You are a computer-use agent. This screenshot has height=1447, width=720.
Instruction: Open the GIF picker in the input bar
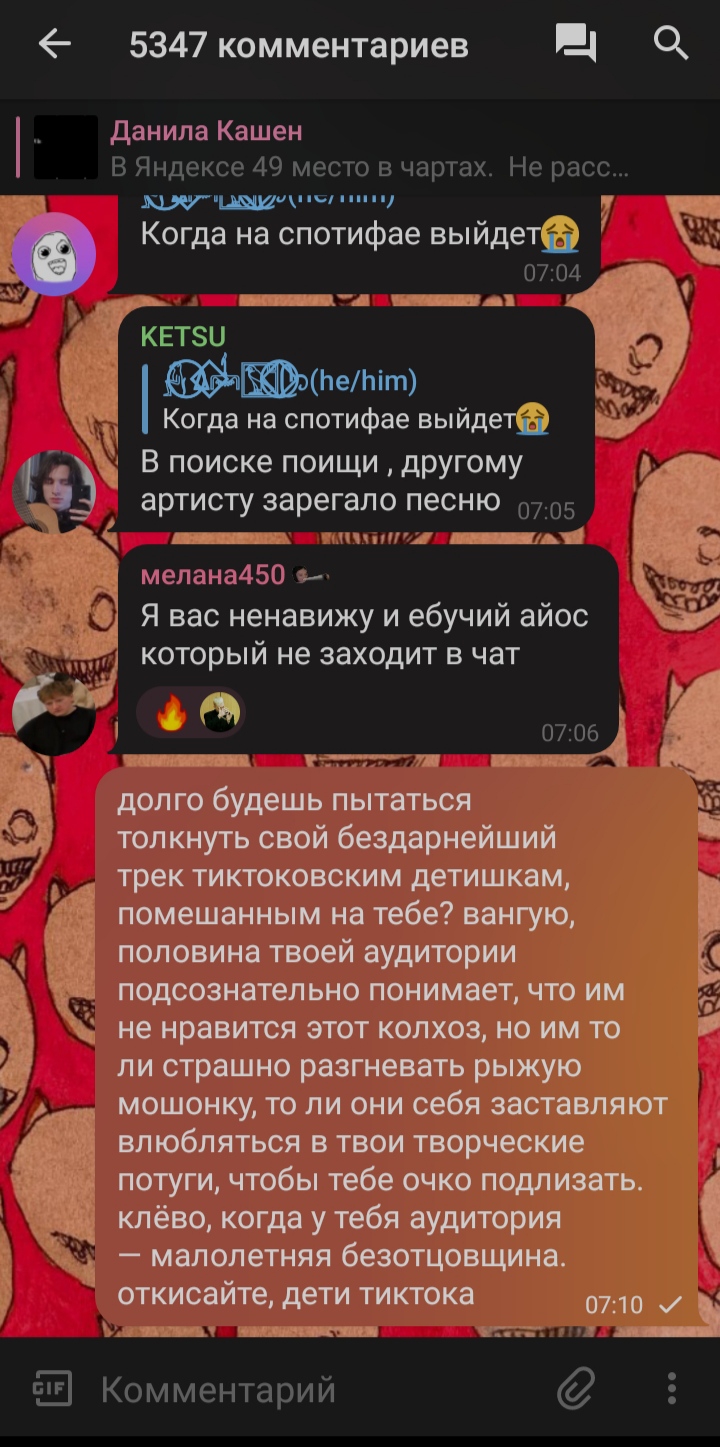[52, 1389]
